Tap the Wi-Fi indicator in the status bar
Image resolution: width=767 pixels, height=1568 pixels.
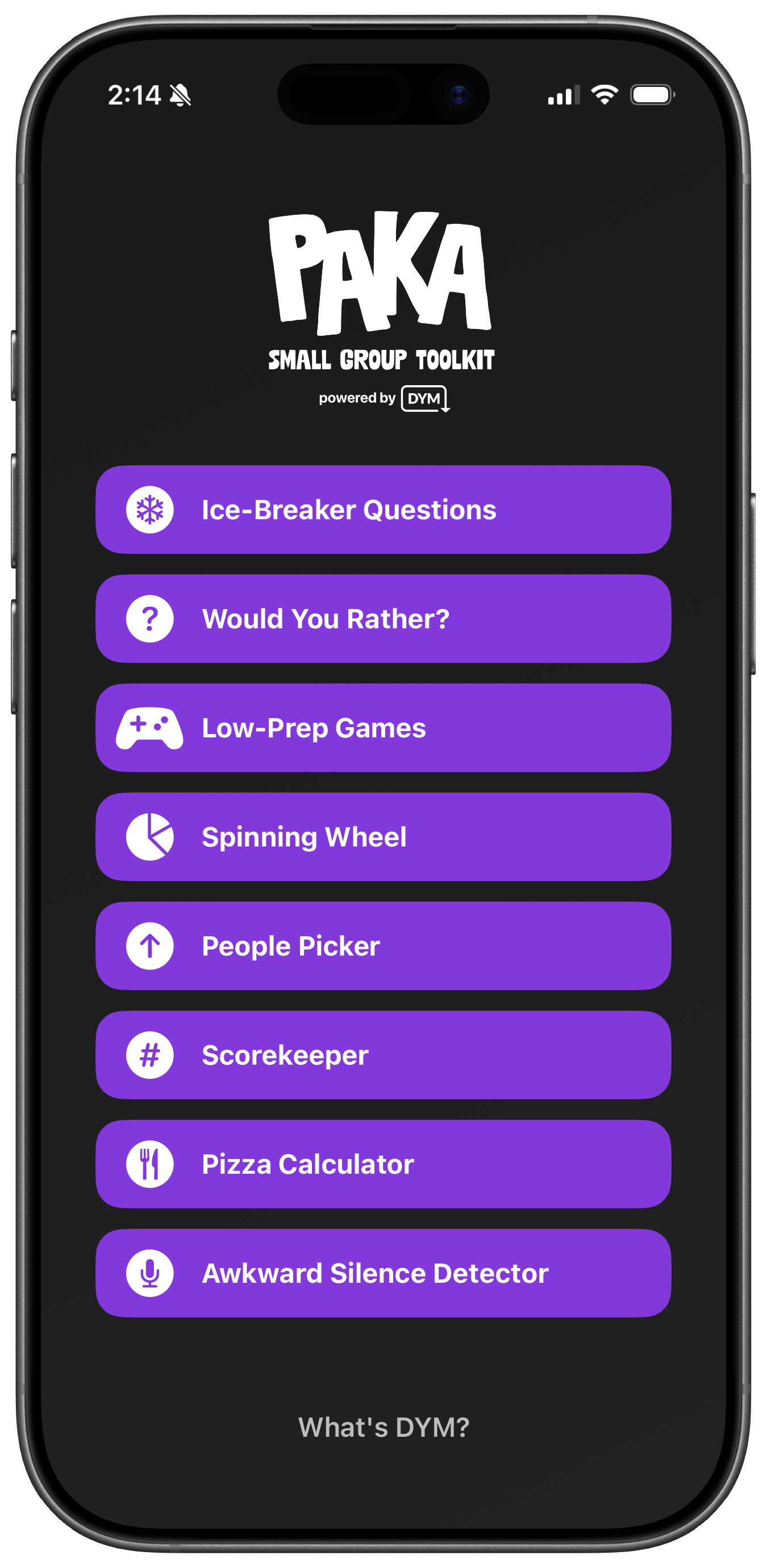click(x=603, y=94)
